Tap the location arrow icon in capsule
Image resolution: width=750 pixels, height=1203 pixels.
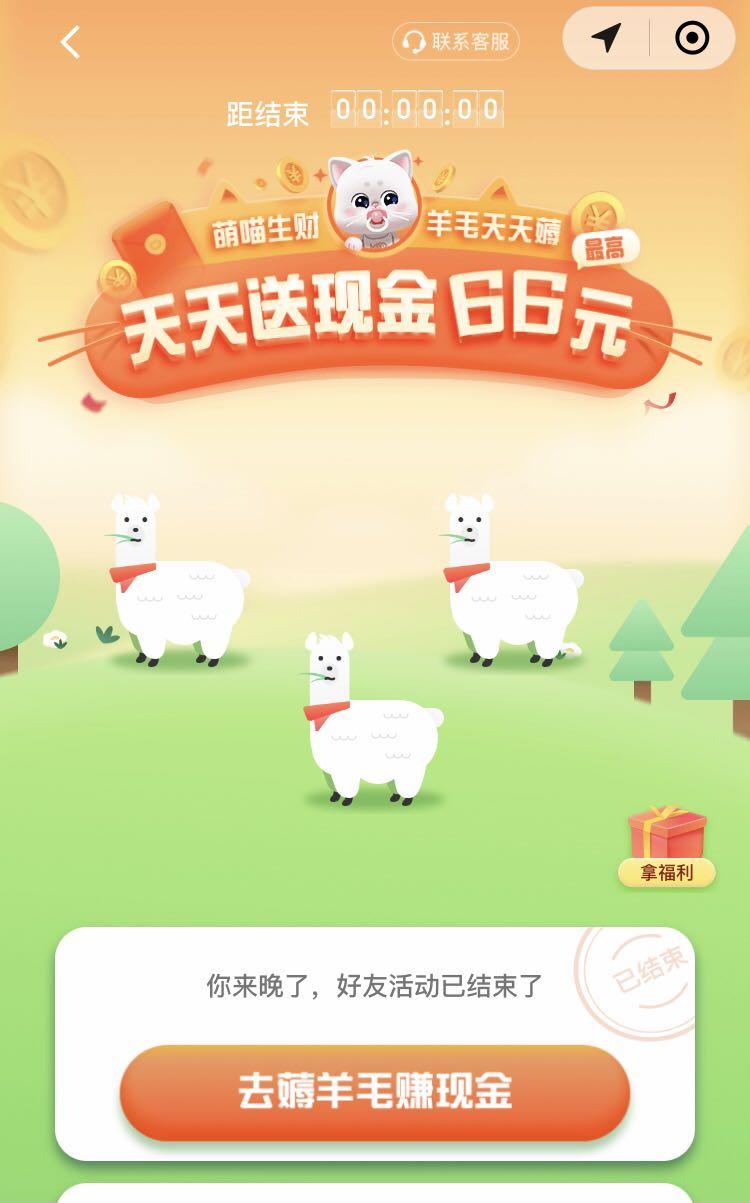coord(606,39)
